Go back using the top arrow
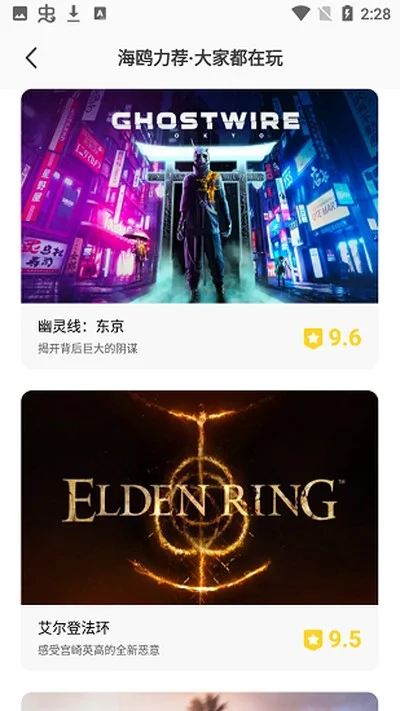 (31, 58)
